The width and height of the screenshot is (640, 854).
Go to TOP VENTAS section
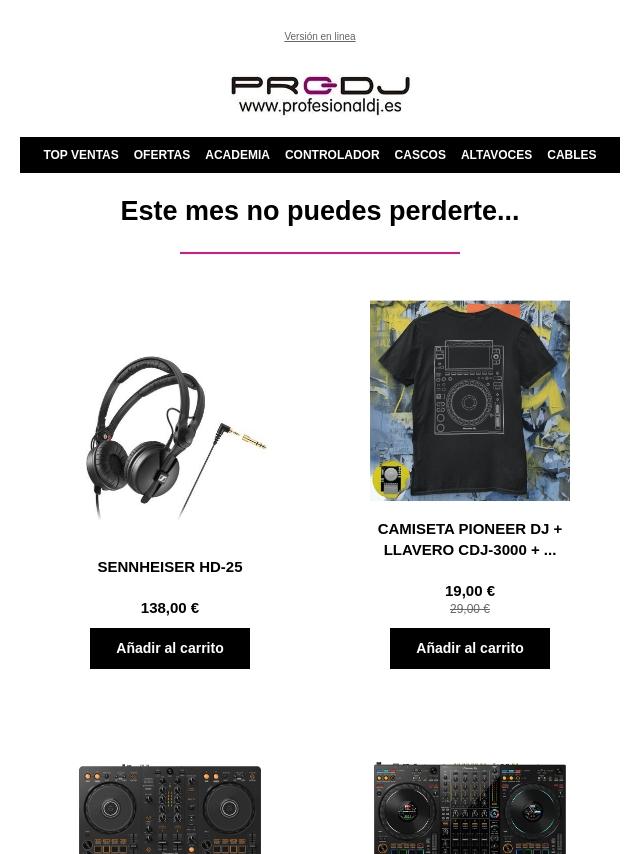[80, 155]
